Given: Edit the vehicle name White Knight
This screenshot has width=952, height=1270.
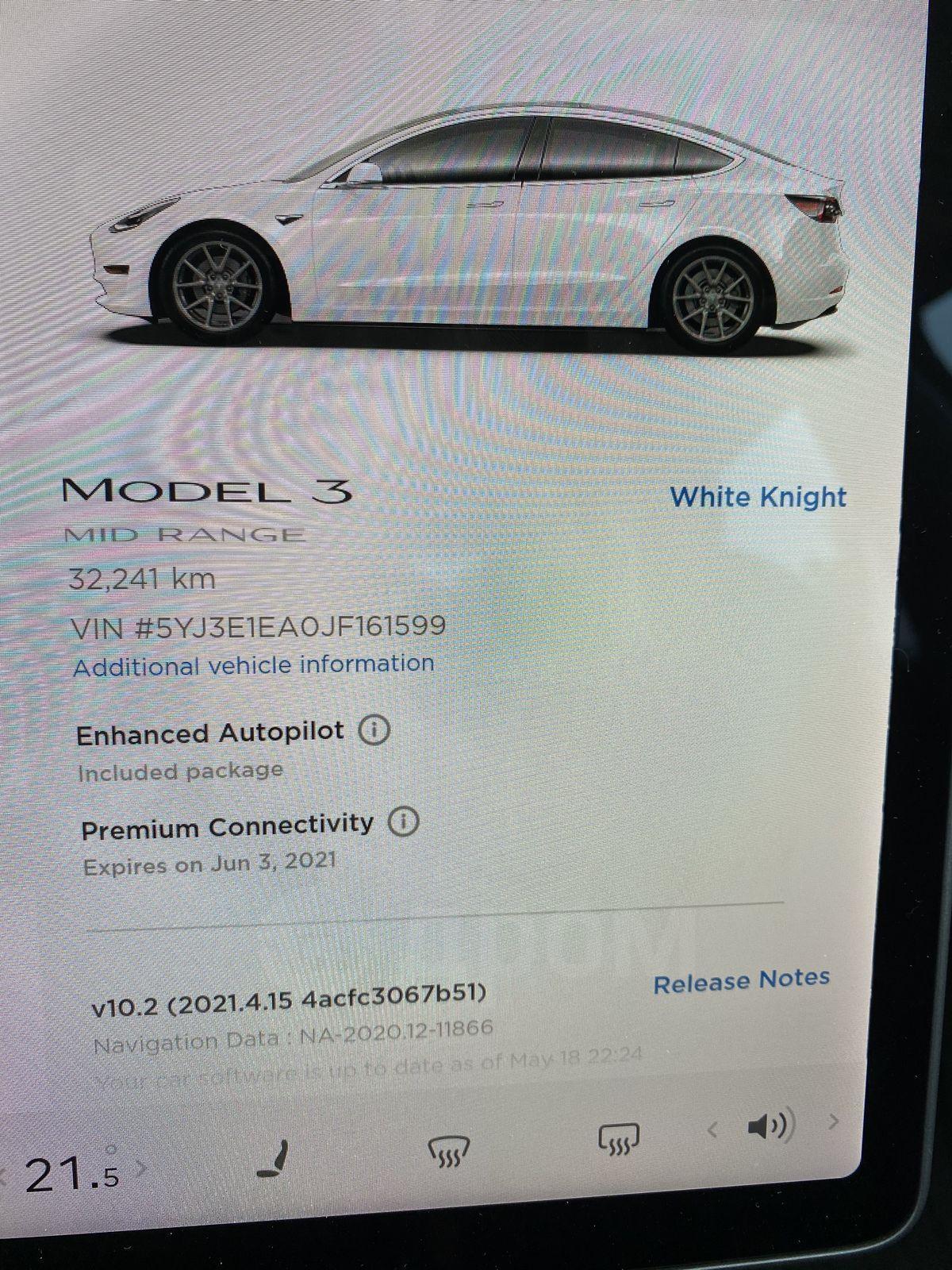Looking at the screenshot, I should pos(758,498).
